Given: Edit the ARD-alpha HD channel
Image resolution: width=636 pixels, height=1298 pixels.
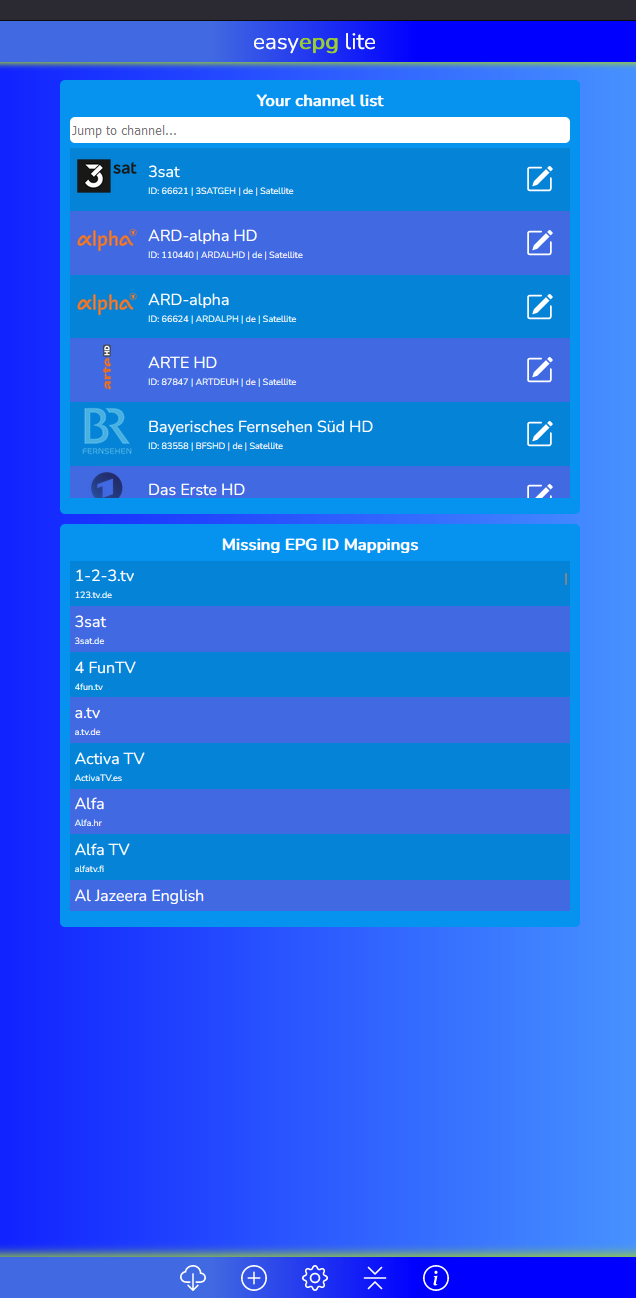Looking at the screenshot, I should (x=540, y=242).
